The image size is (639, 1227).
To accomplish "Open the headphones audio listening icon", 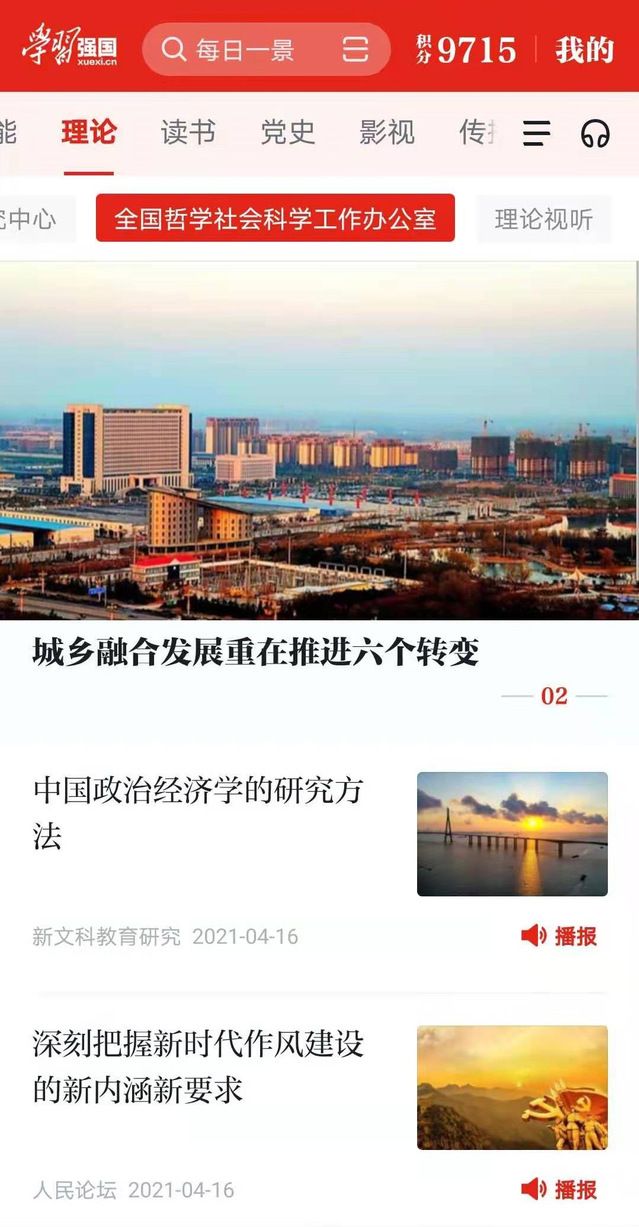I will click(595, 133).
